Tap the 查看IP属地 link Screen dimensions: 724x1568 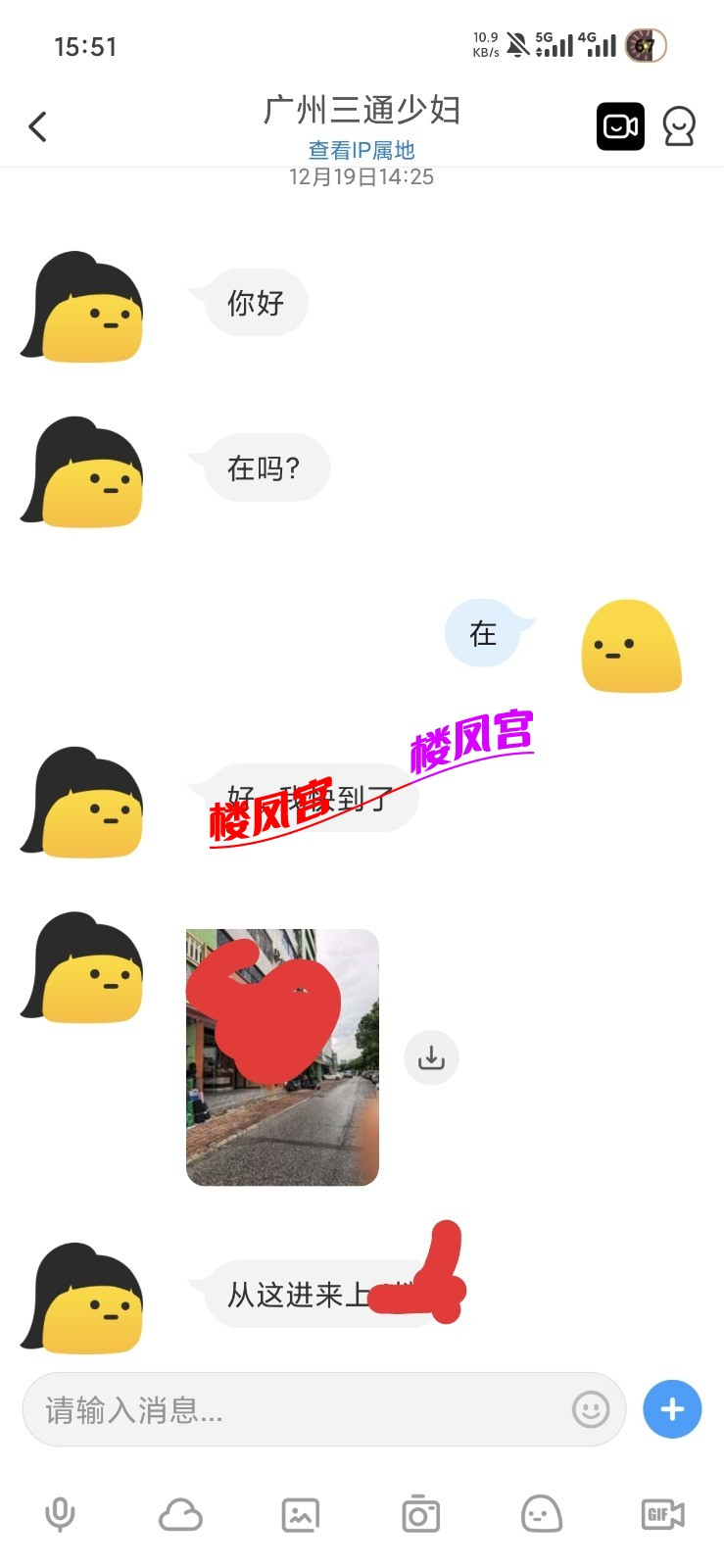point(362,150)
